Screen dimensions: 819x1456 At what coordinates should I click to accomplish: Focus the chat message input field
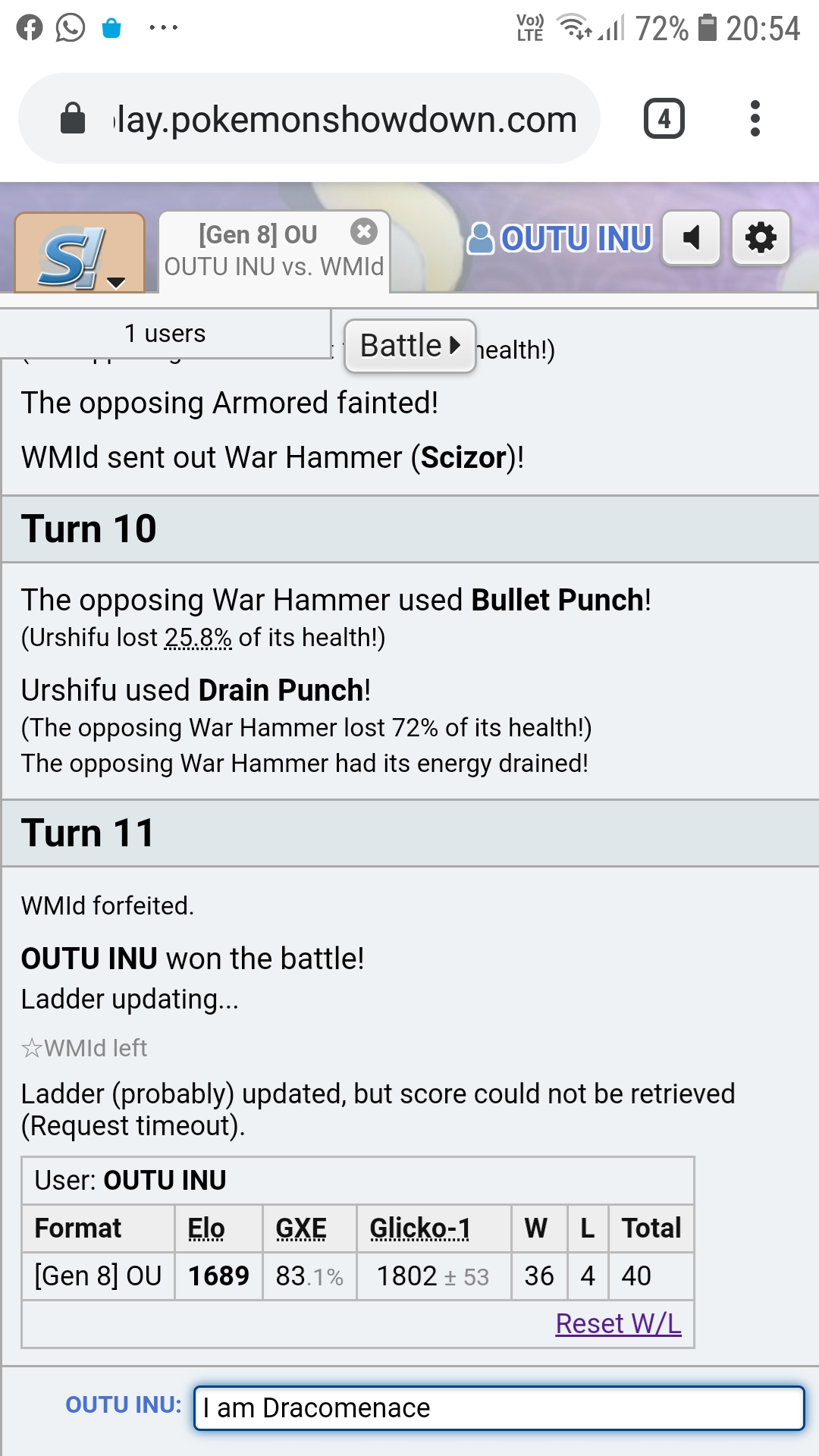tap(499, 1408)
